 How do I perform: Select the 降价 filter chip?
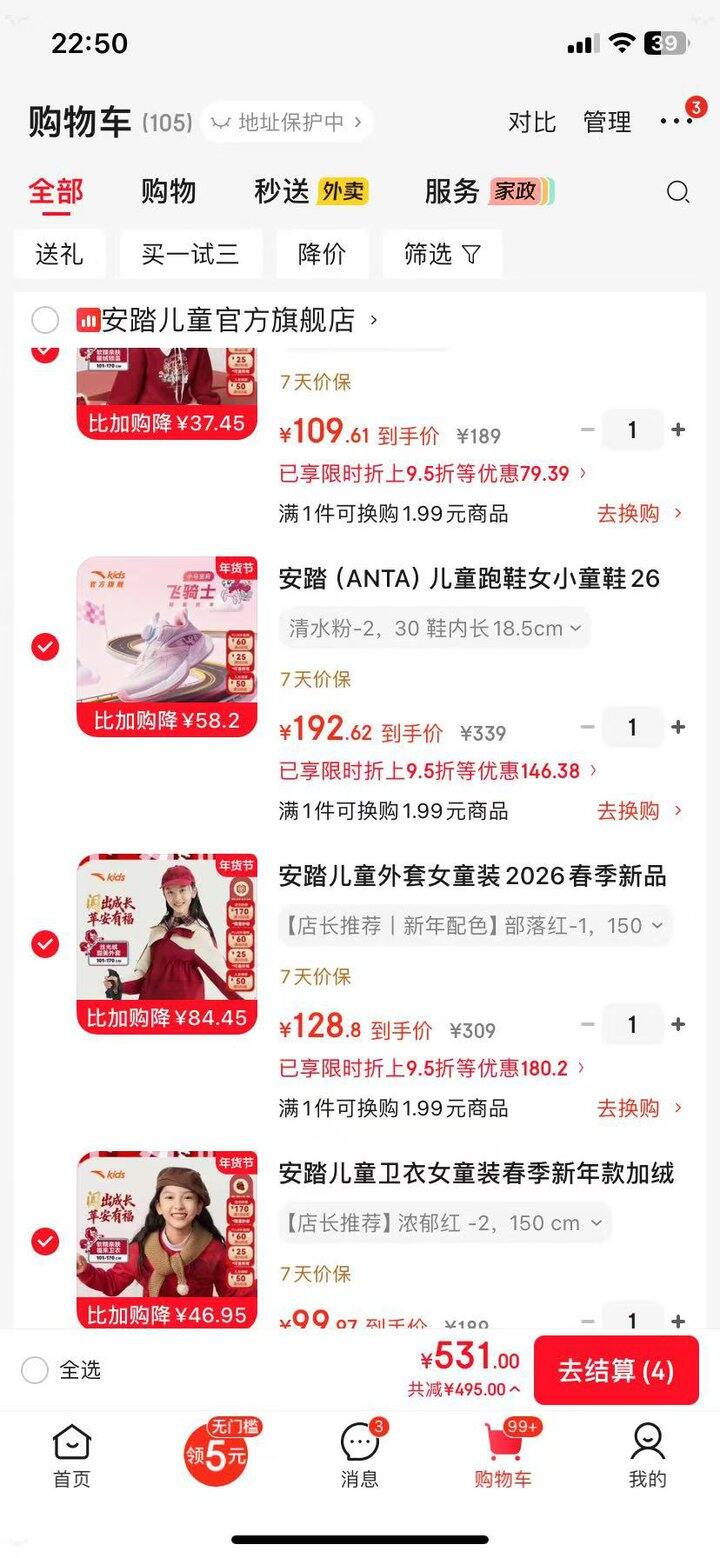coord(322,254)
